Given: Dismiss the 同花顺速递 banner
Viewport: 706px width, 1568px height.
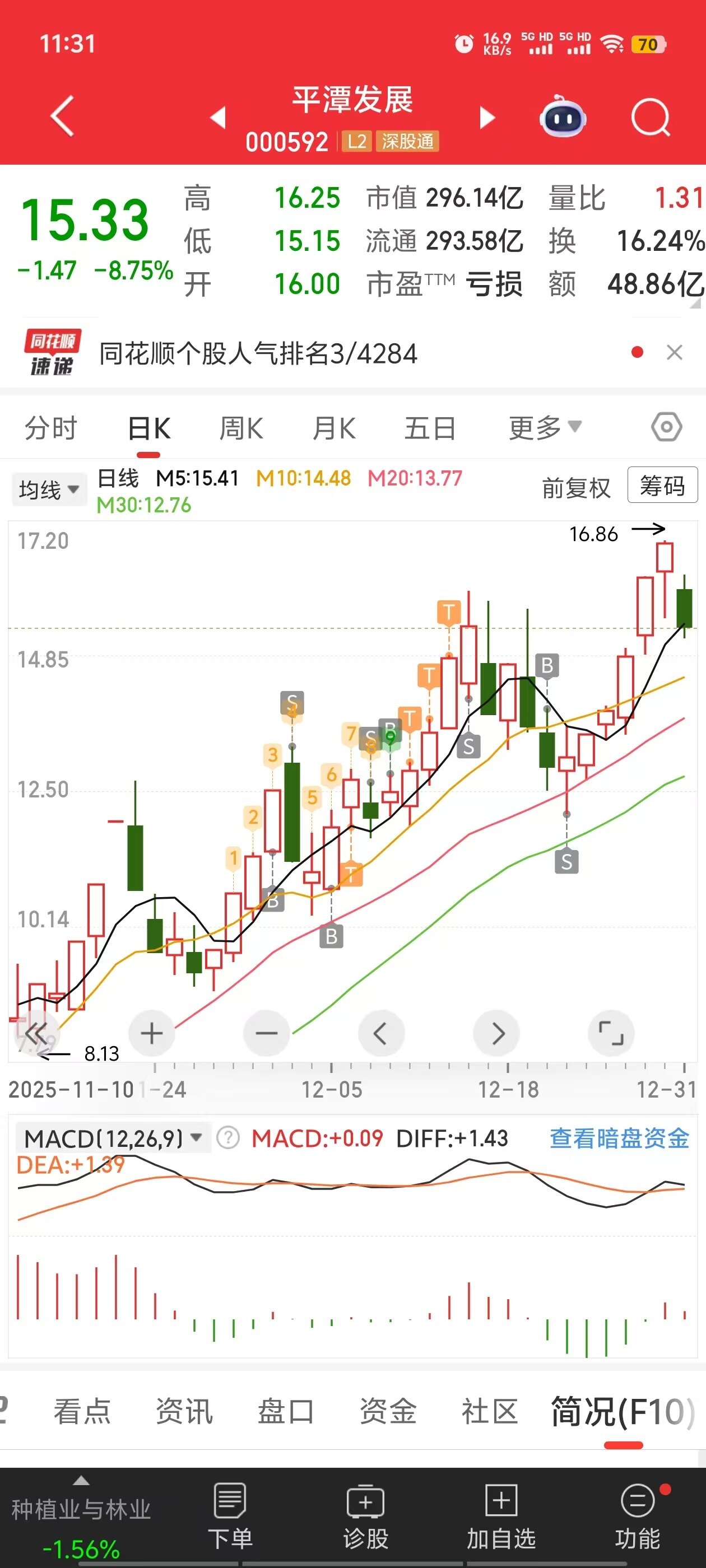Looking at the screenshot, I should point(674,352).
